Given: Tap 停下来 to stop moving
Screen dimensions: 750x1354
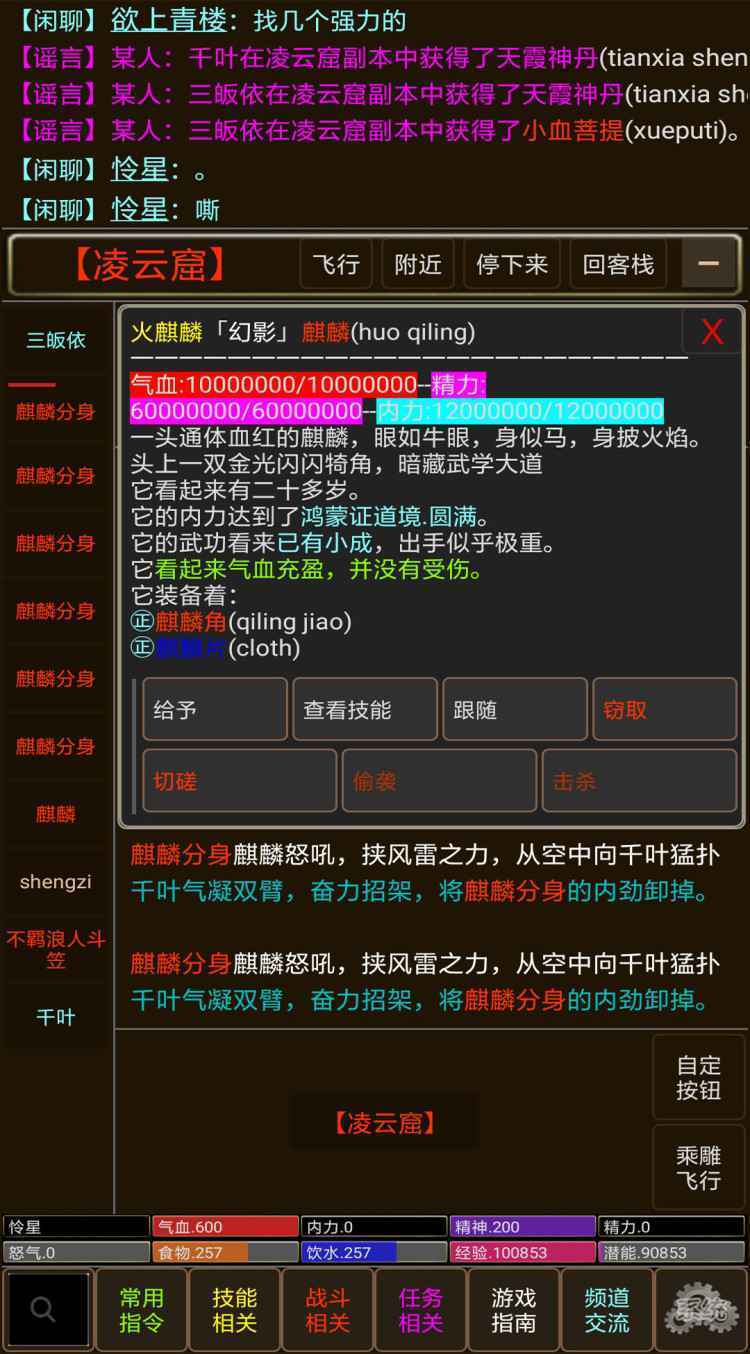Looking at the screenshot, I should click(x=512, y=264).
